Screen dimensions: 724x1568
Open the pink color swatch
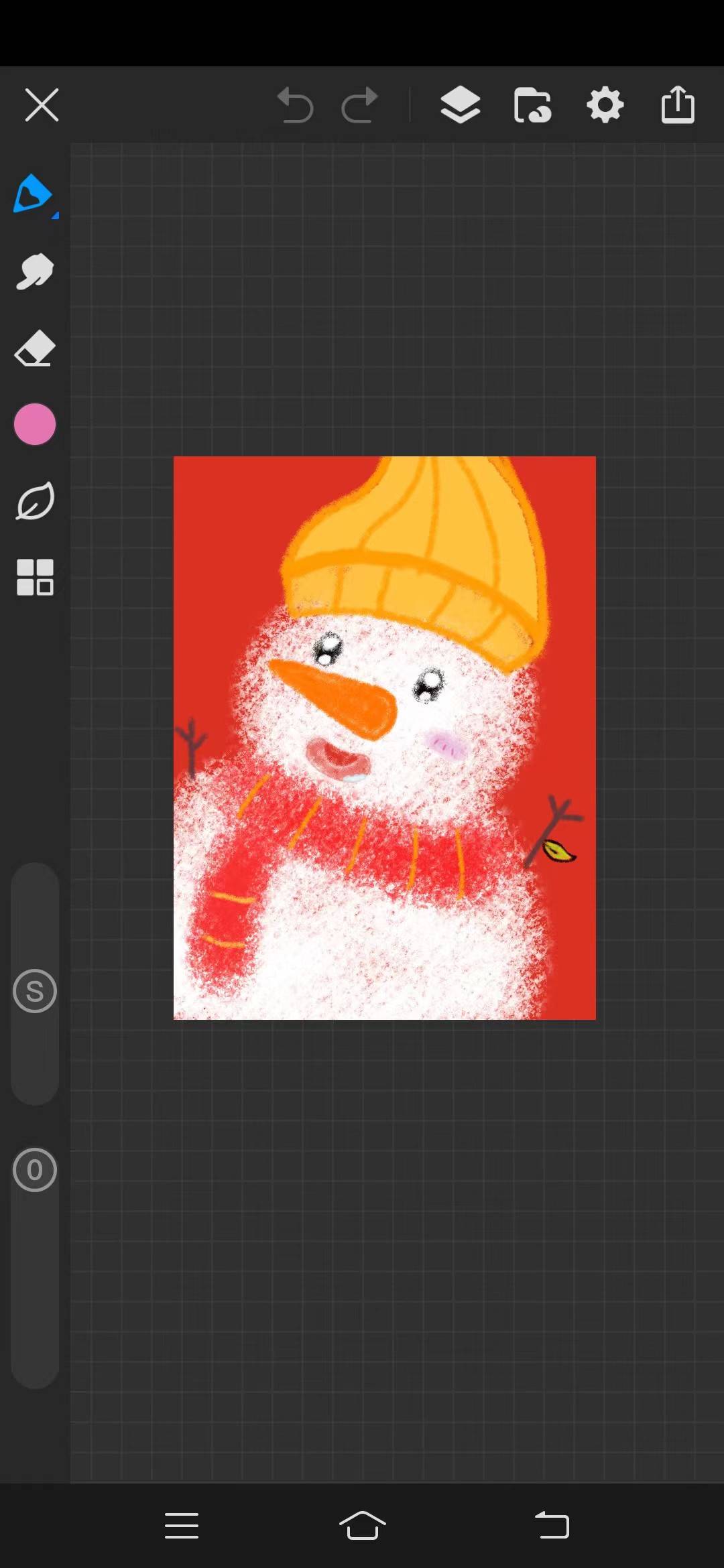[34, 424]
